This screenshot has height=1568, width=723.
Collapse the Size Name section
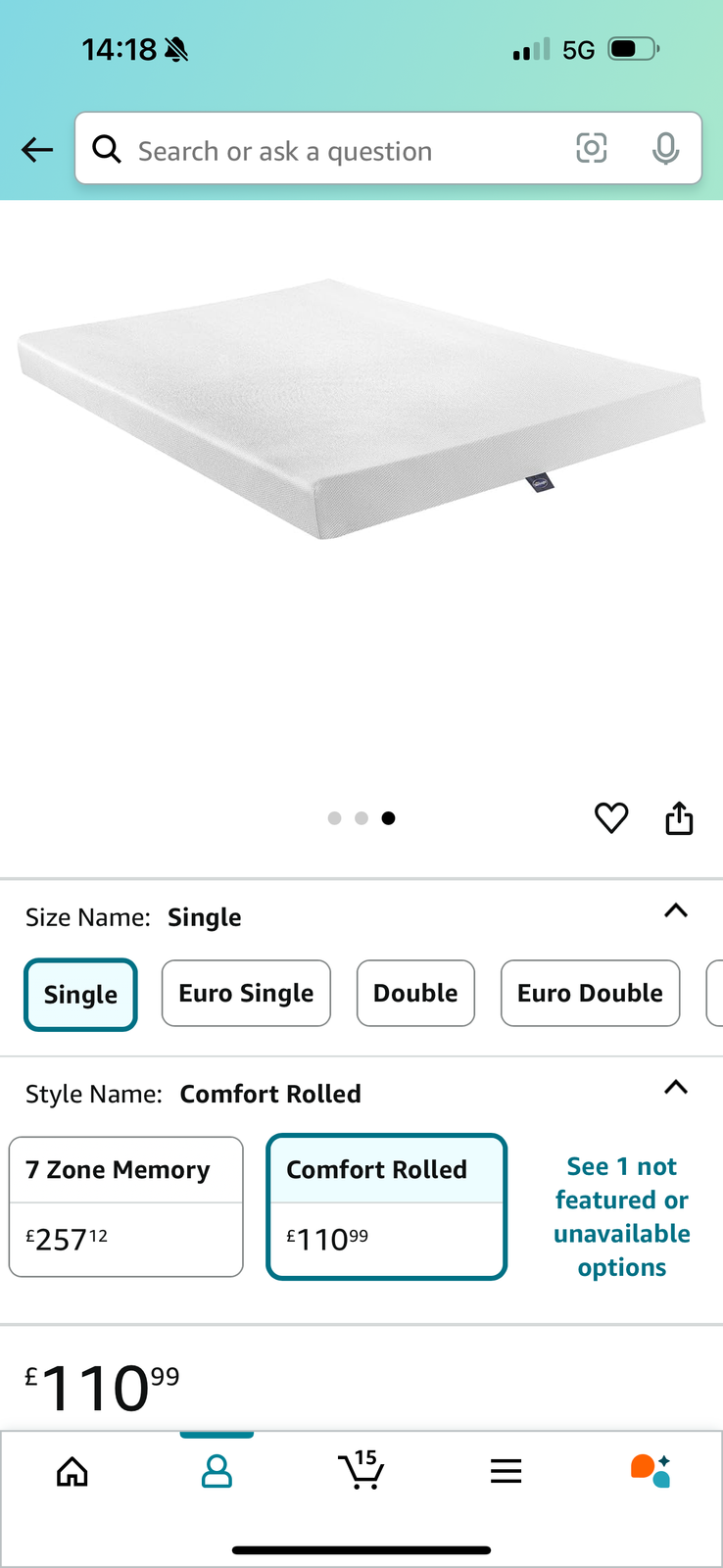675,911
